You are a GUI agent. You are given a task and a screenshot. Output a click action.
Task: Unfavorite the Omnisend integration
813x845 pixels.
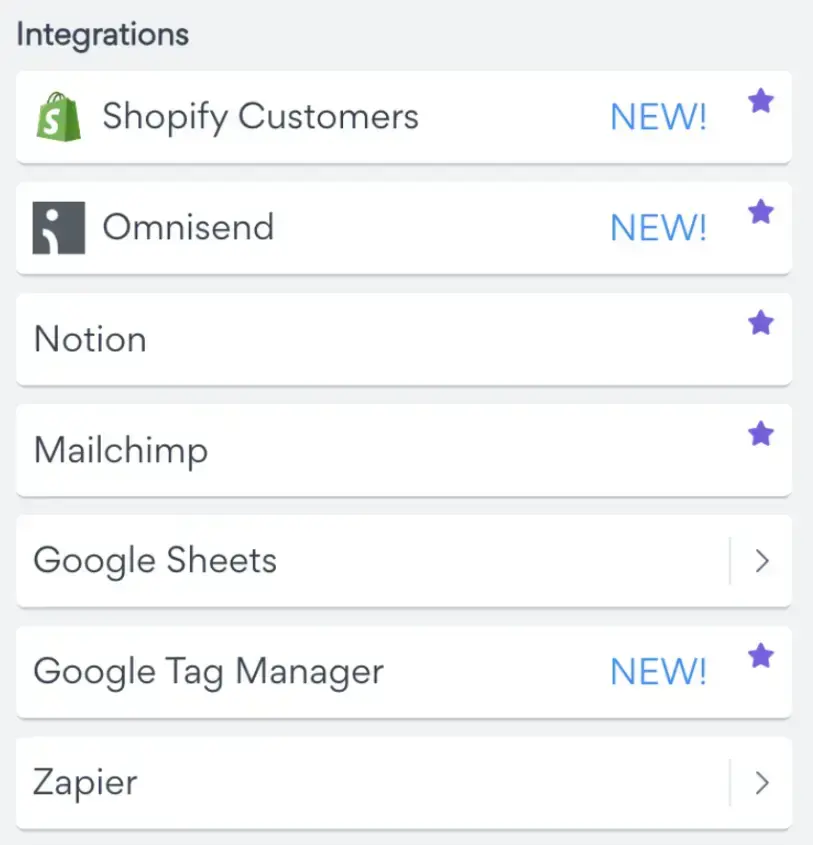[x=761, y=212]
